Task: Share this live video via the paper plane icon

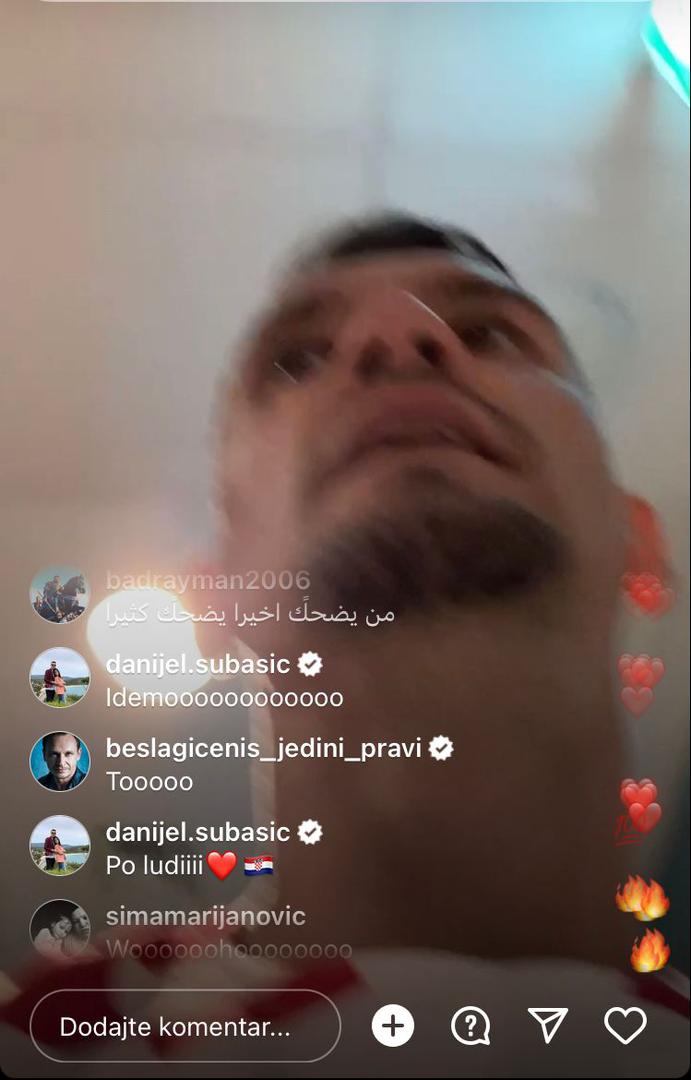Action: [x=547, y=1026]
